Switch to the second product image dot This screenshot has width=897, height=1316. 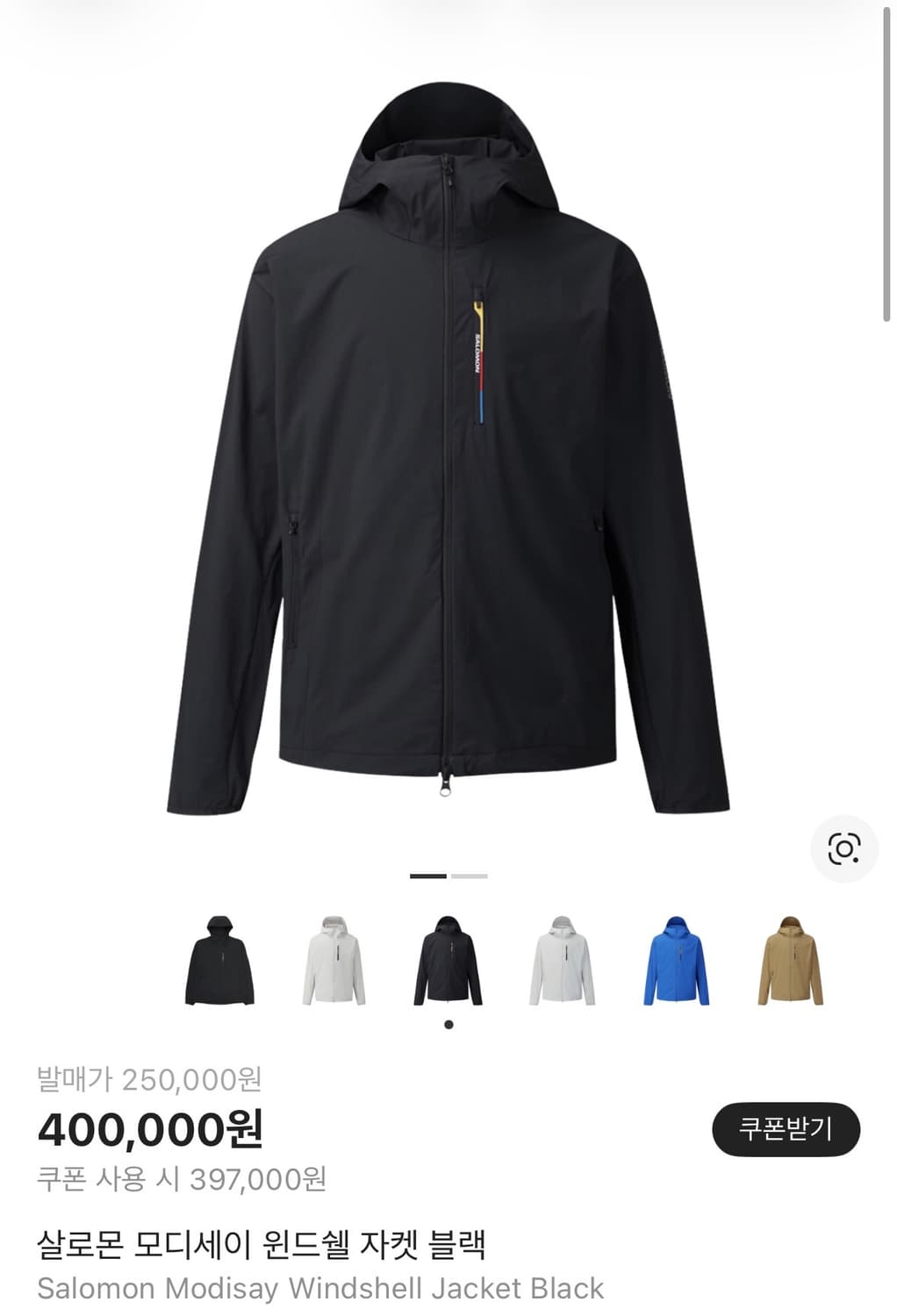point(470,876)
